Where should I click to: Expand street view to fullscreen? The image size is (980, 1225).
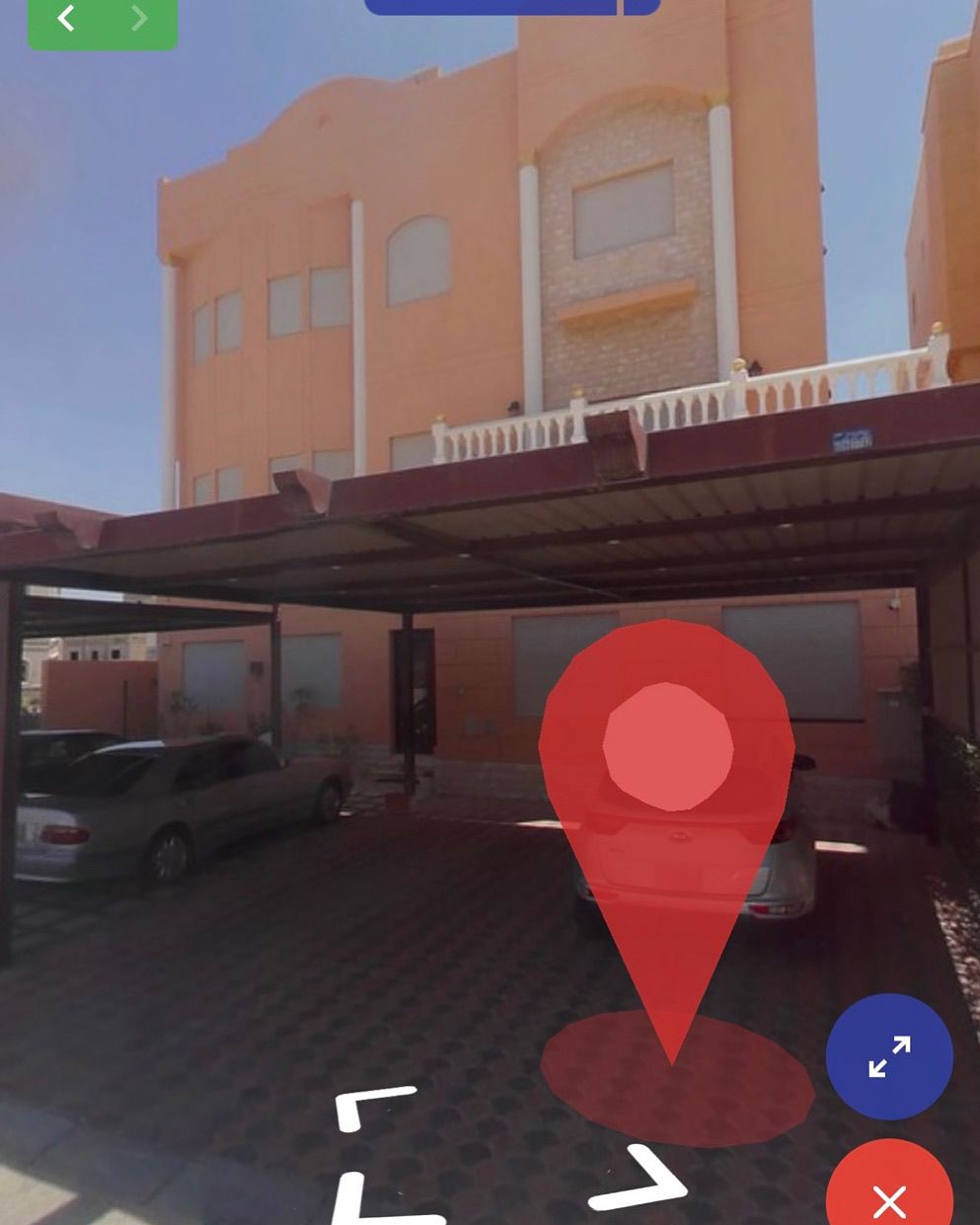(x=888, y=1056)
